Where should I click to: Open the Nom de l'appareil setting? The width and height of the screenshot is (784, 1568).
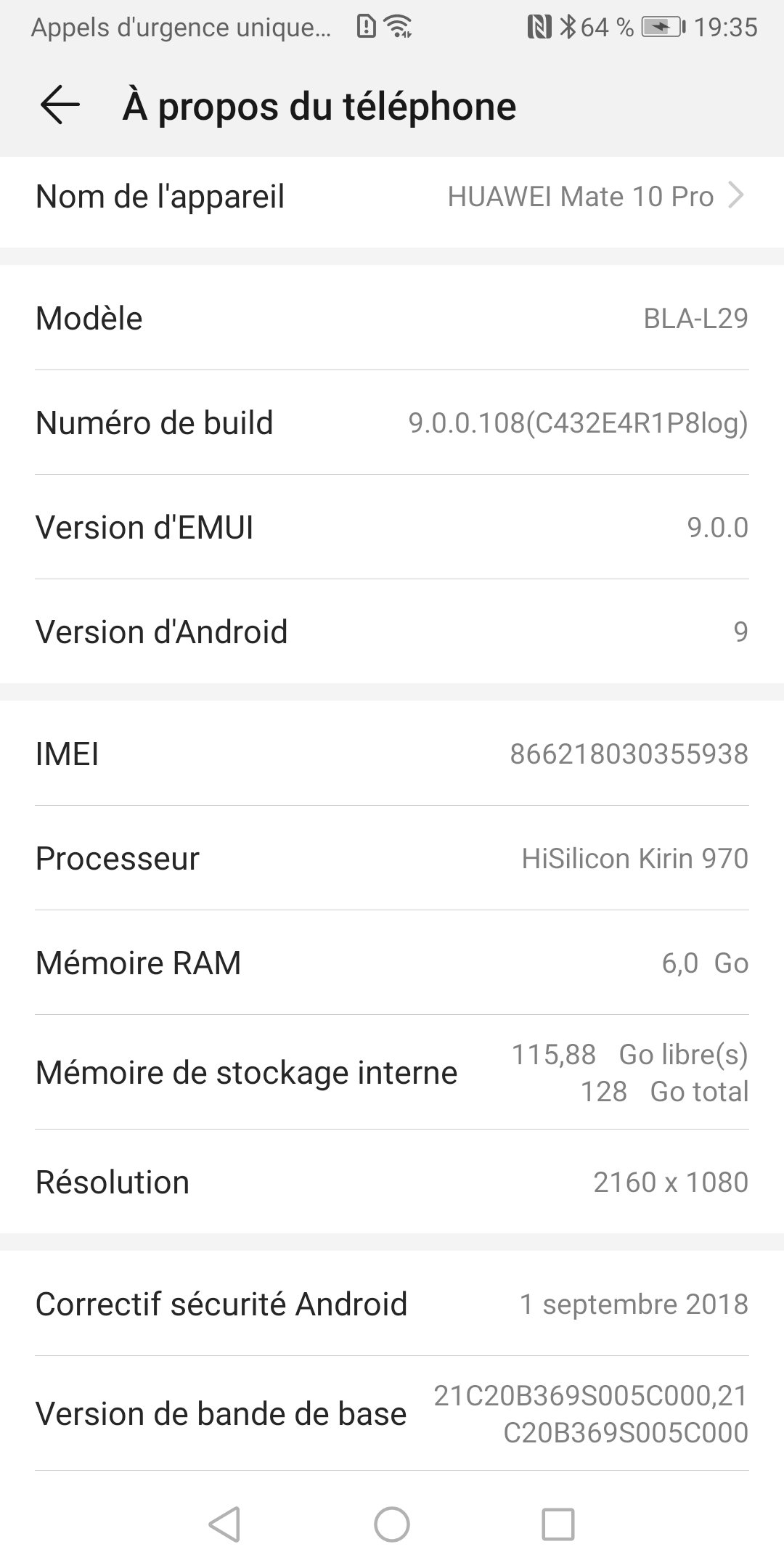[x=392, y=197]
